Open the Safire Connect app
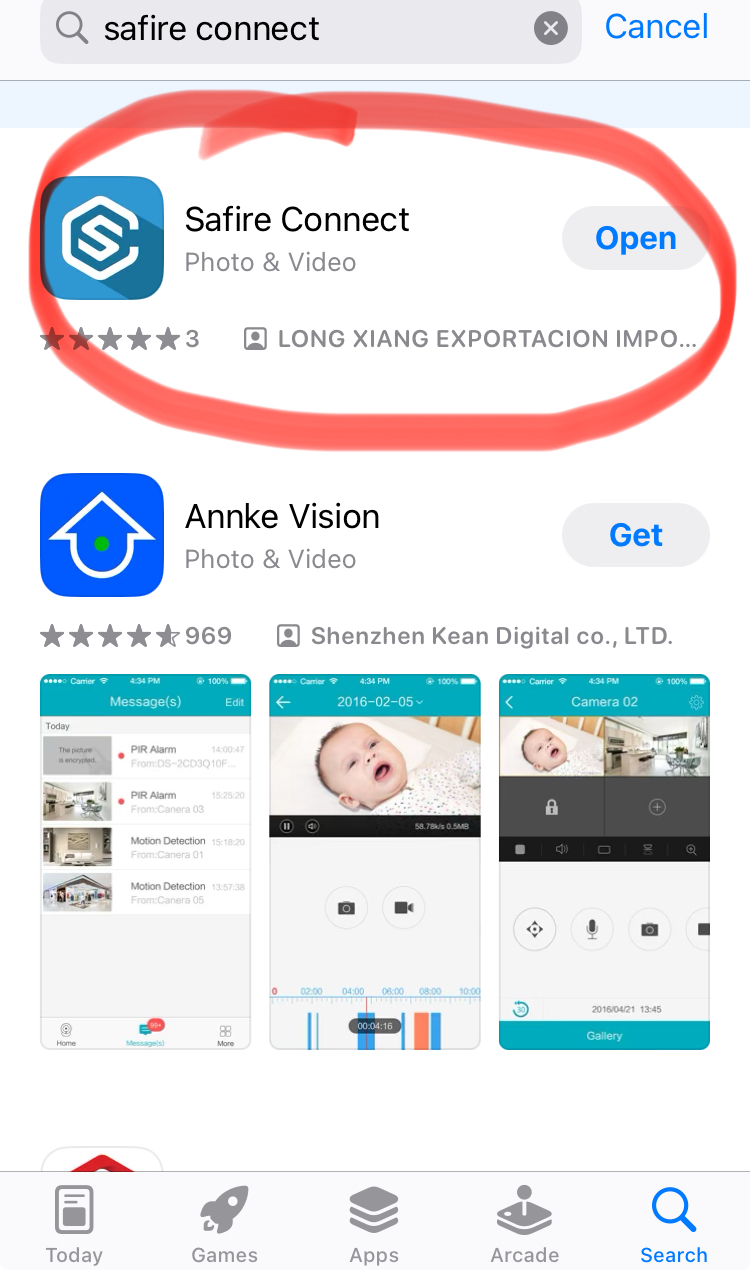Screen dimensions: 750x1270 [x=635, y=239]
